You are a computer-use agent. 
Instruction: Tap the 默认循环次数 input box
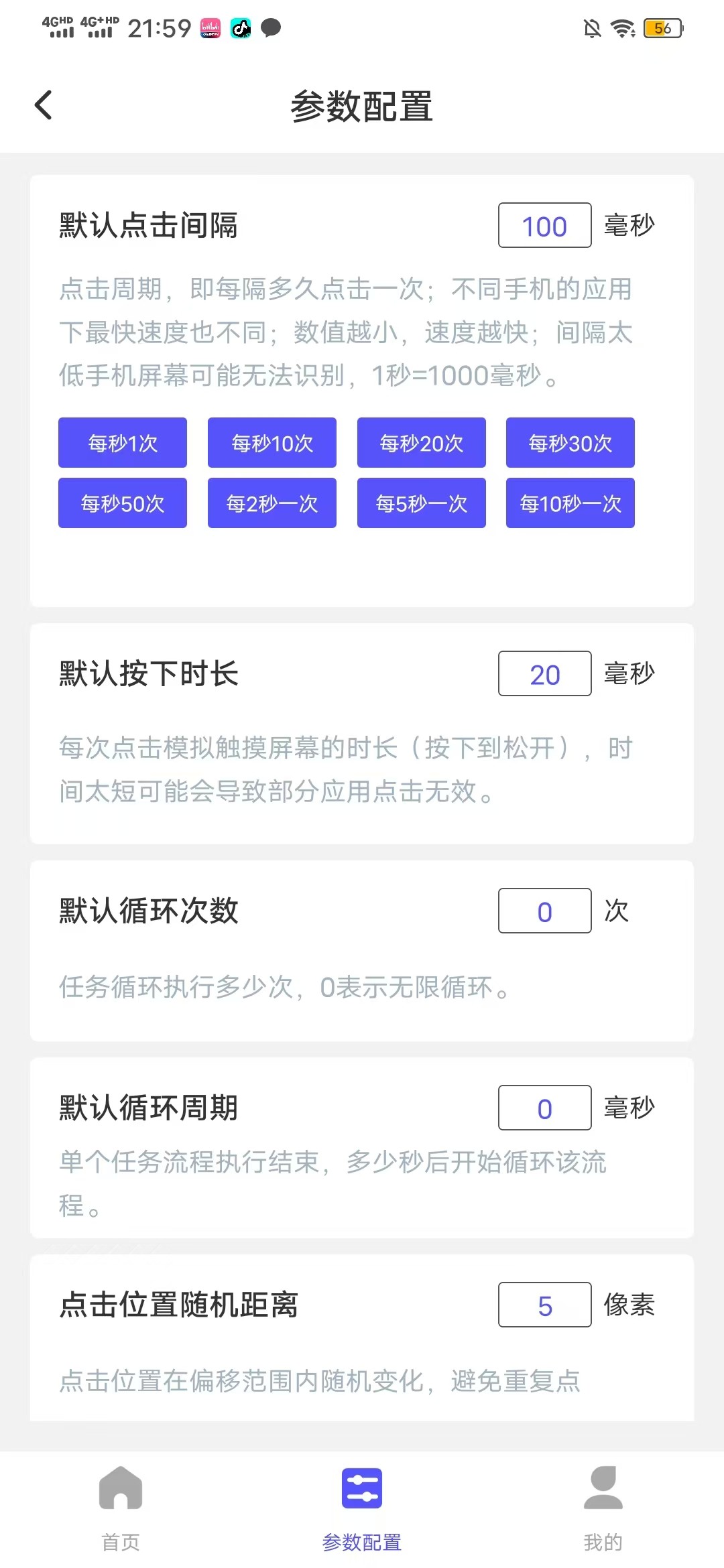(544, 911)
